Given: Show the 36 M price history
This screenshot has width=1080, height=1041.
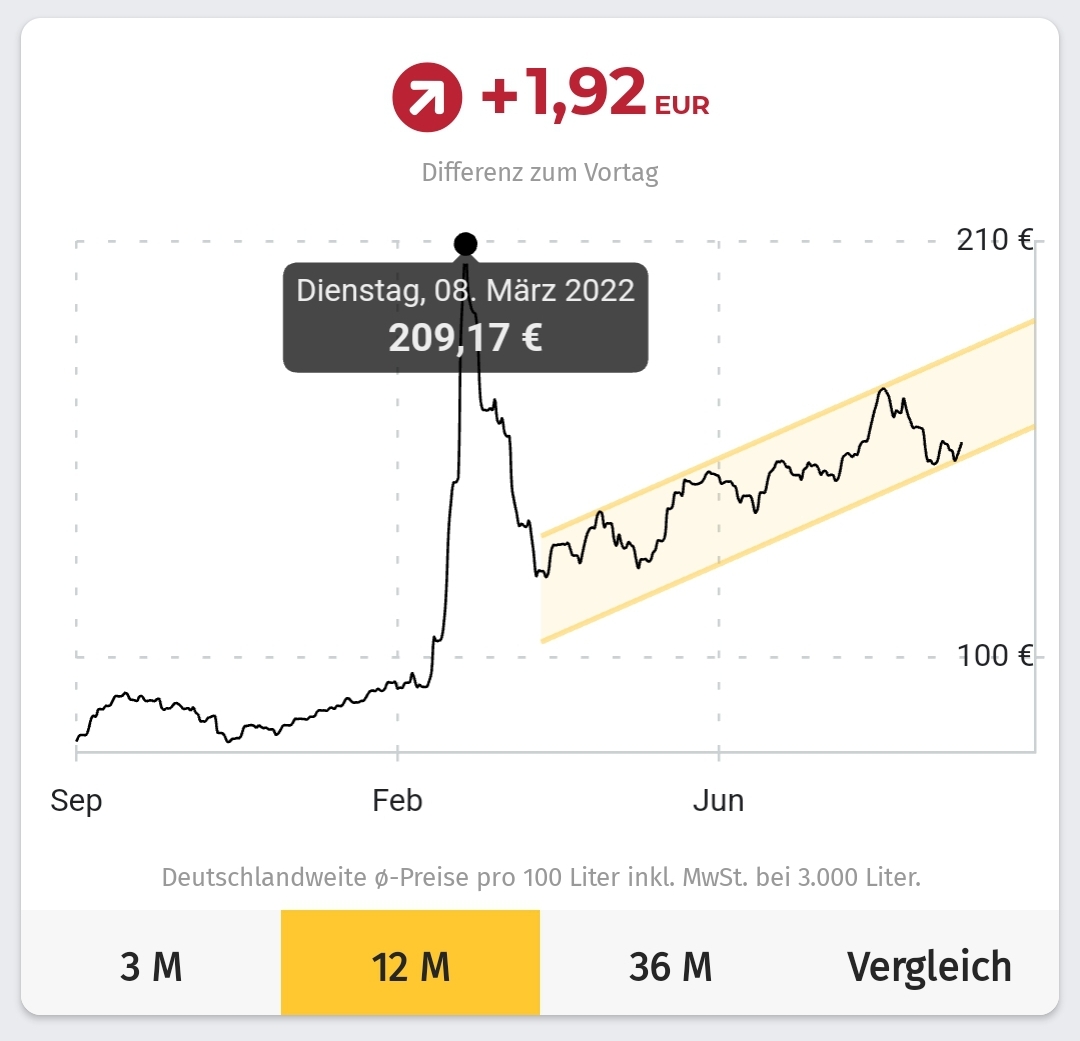Looking at the screenshot, I should coord(670,966).
